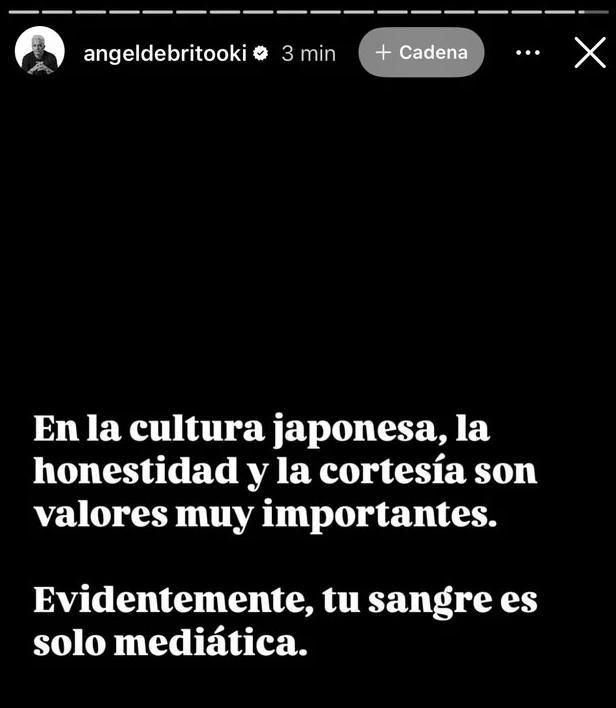Close the story viewer
616x708 pixels.
point(590,52)
